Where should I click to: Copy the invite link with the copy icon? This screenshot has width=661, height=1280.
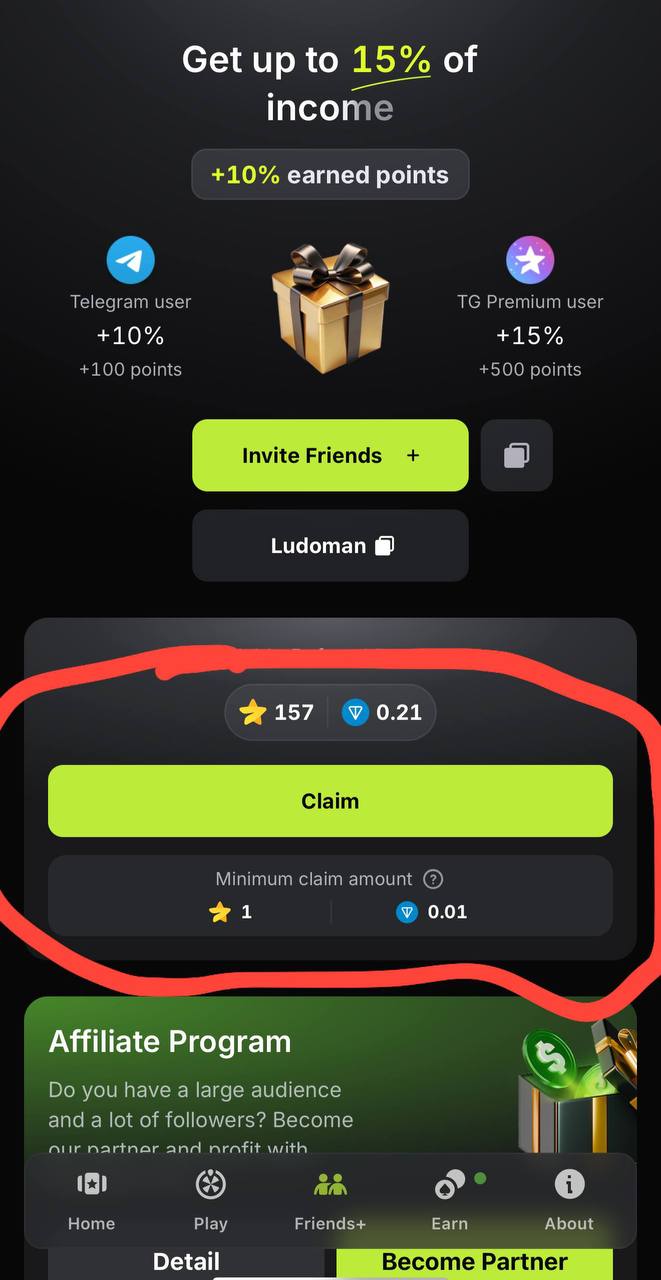click(x=516, y=455)
